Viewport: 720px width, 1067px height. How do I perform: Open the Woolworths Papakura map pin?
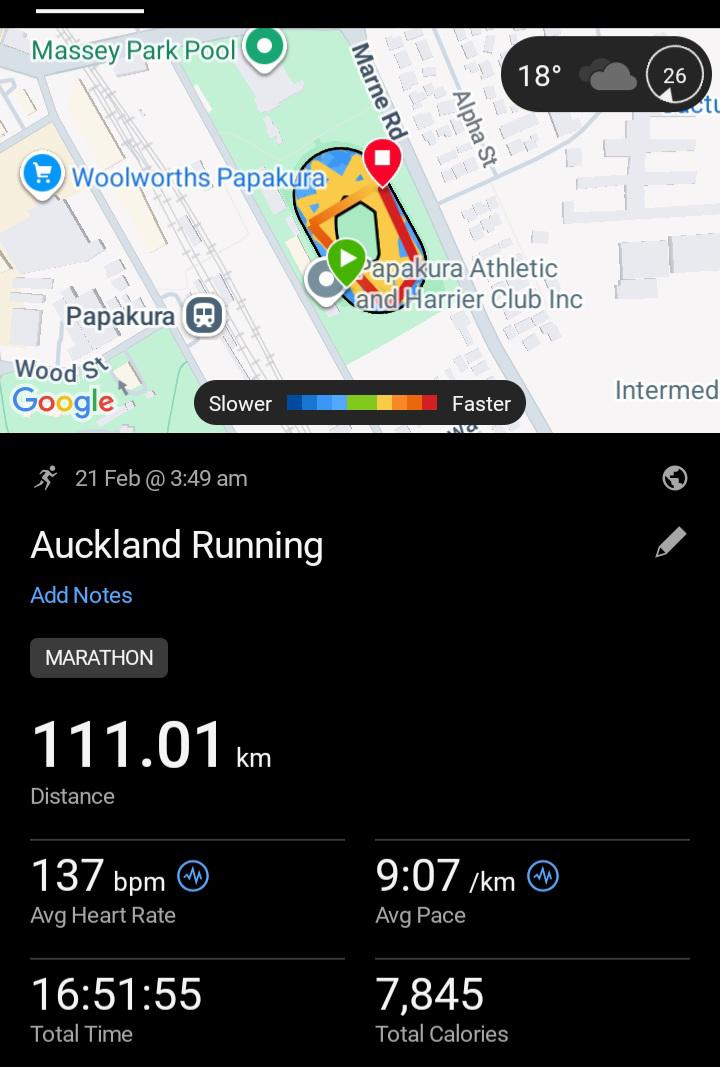coord(42,175)
